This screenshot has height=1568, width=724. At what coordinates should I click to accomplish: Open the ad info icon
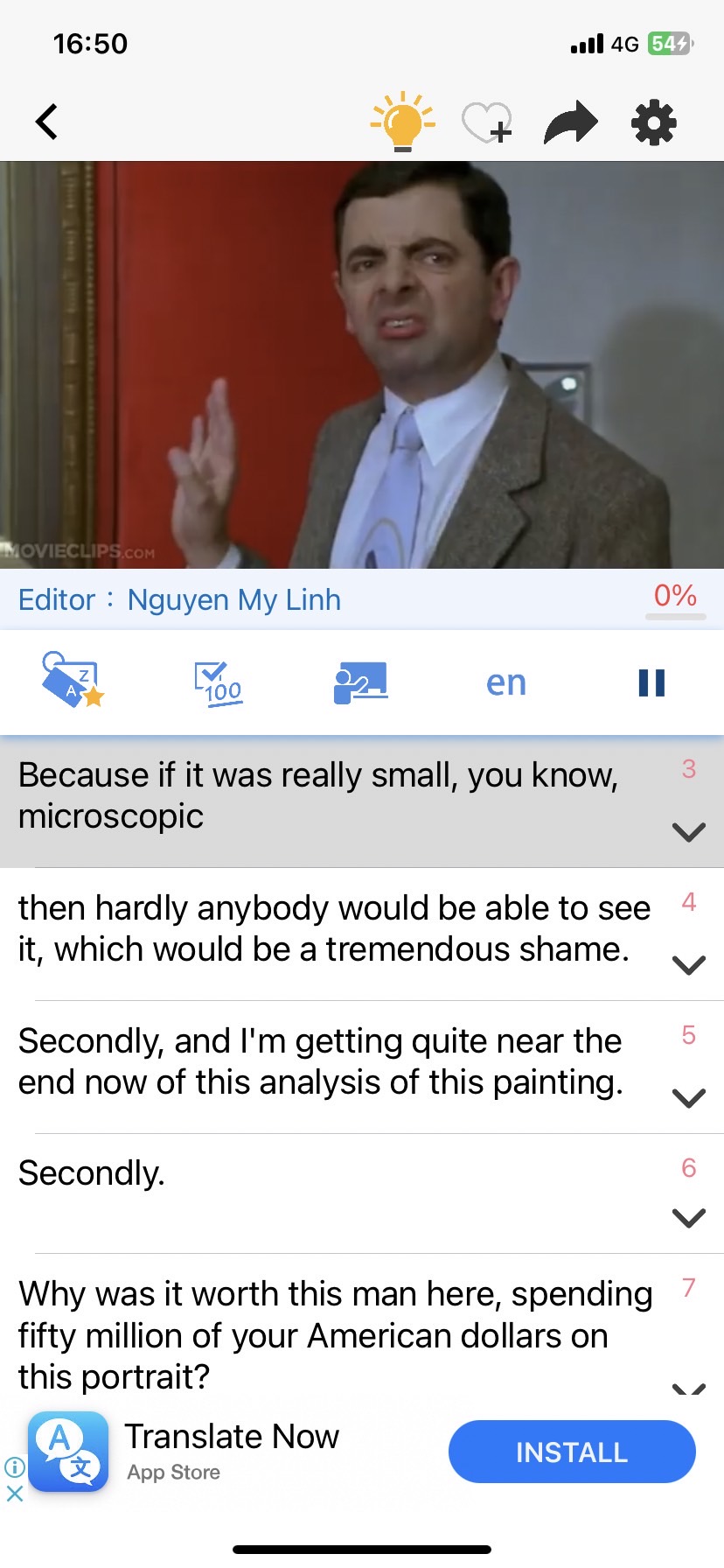click(15, 1467)
